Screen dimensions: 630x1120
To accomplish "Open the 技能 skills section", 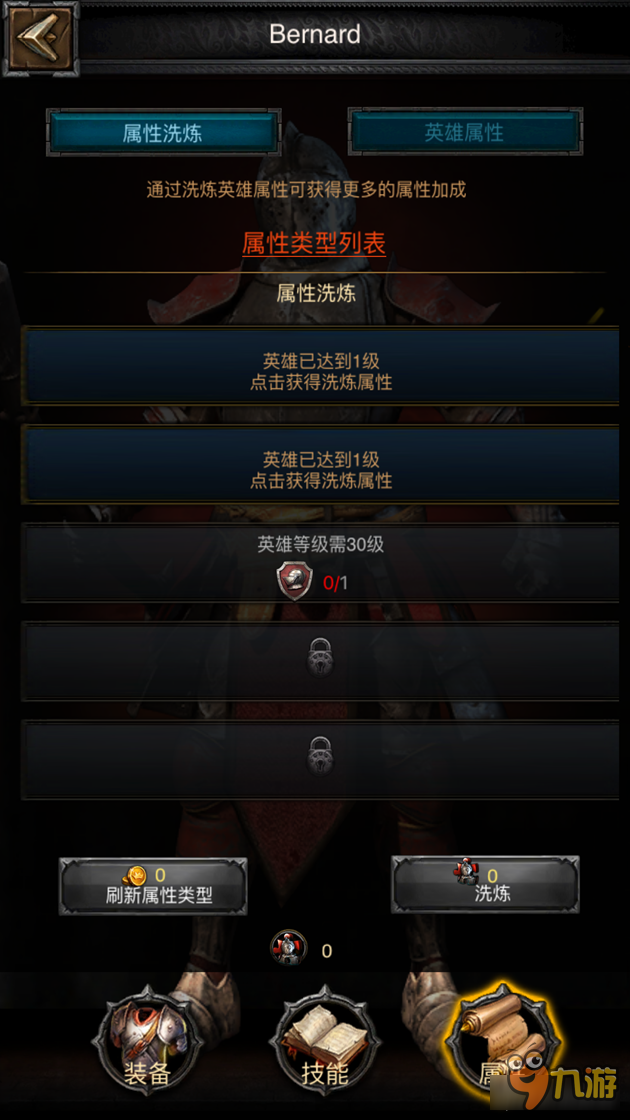I will click(325, 1045).
